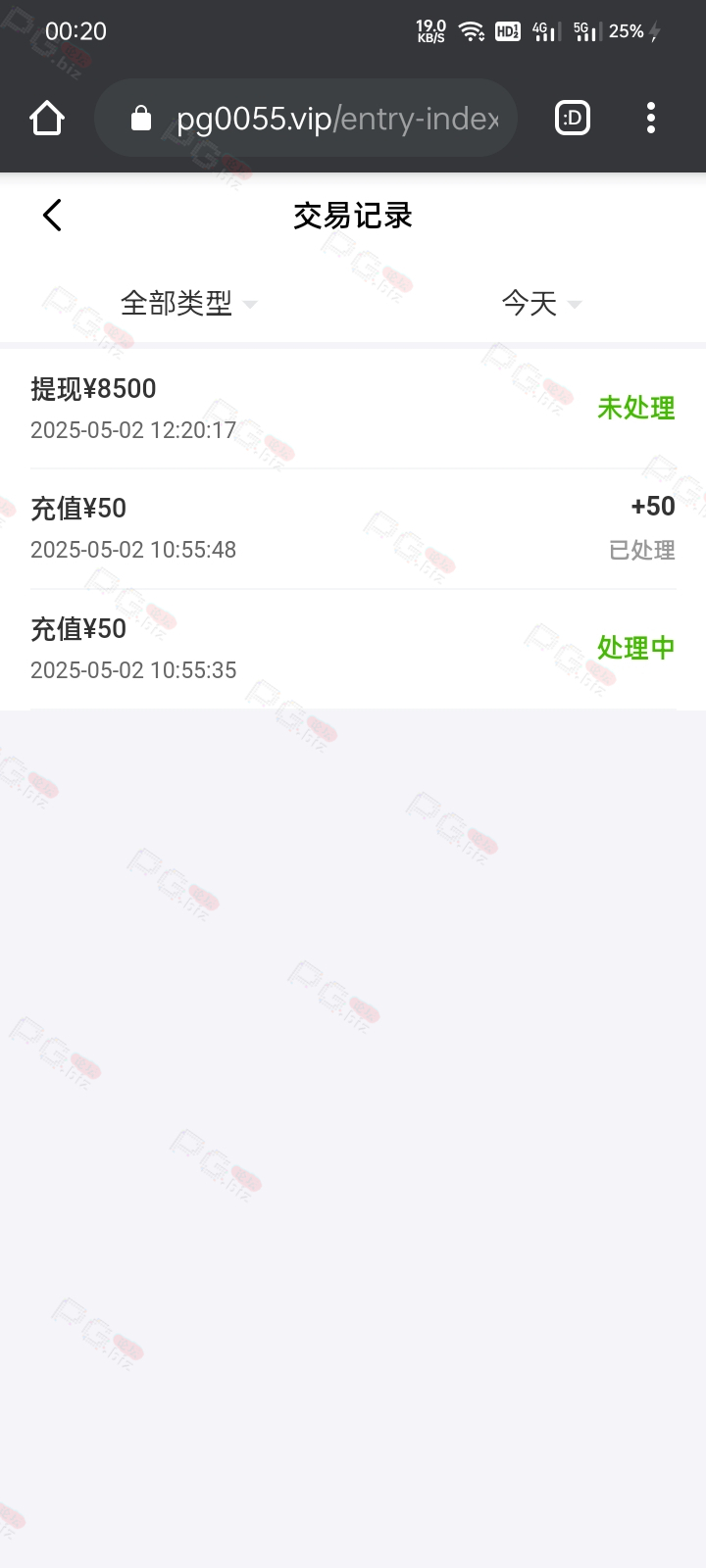The width and height of the screenshot is (706, 1568).
Task: Expand the 全部类型 type filter
Action: (x=188, y=304)
